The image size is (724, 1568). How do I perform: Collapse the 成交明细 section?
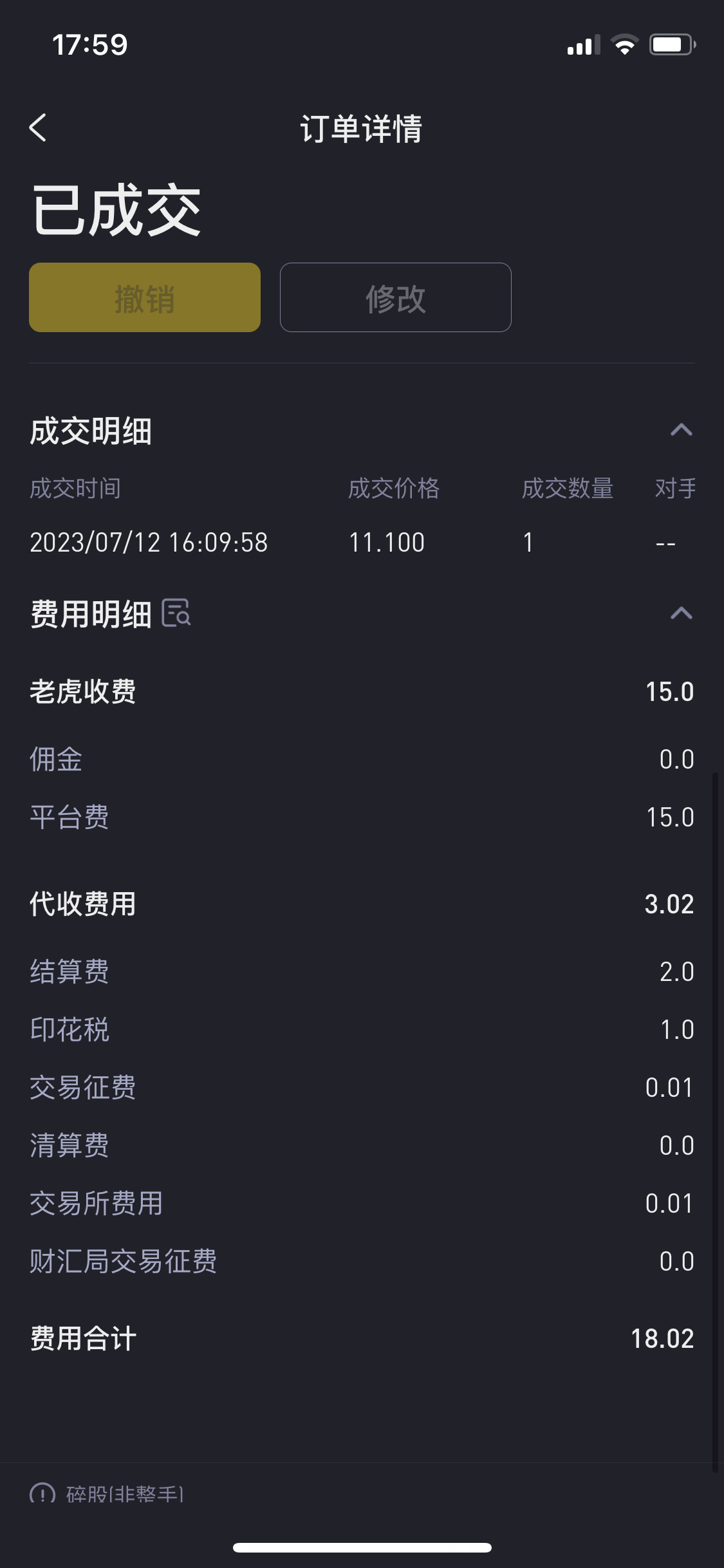coord(682,429)
